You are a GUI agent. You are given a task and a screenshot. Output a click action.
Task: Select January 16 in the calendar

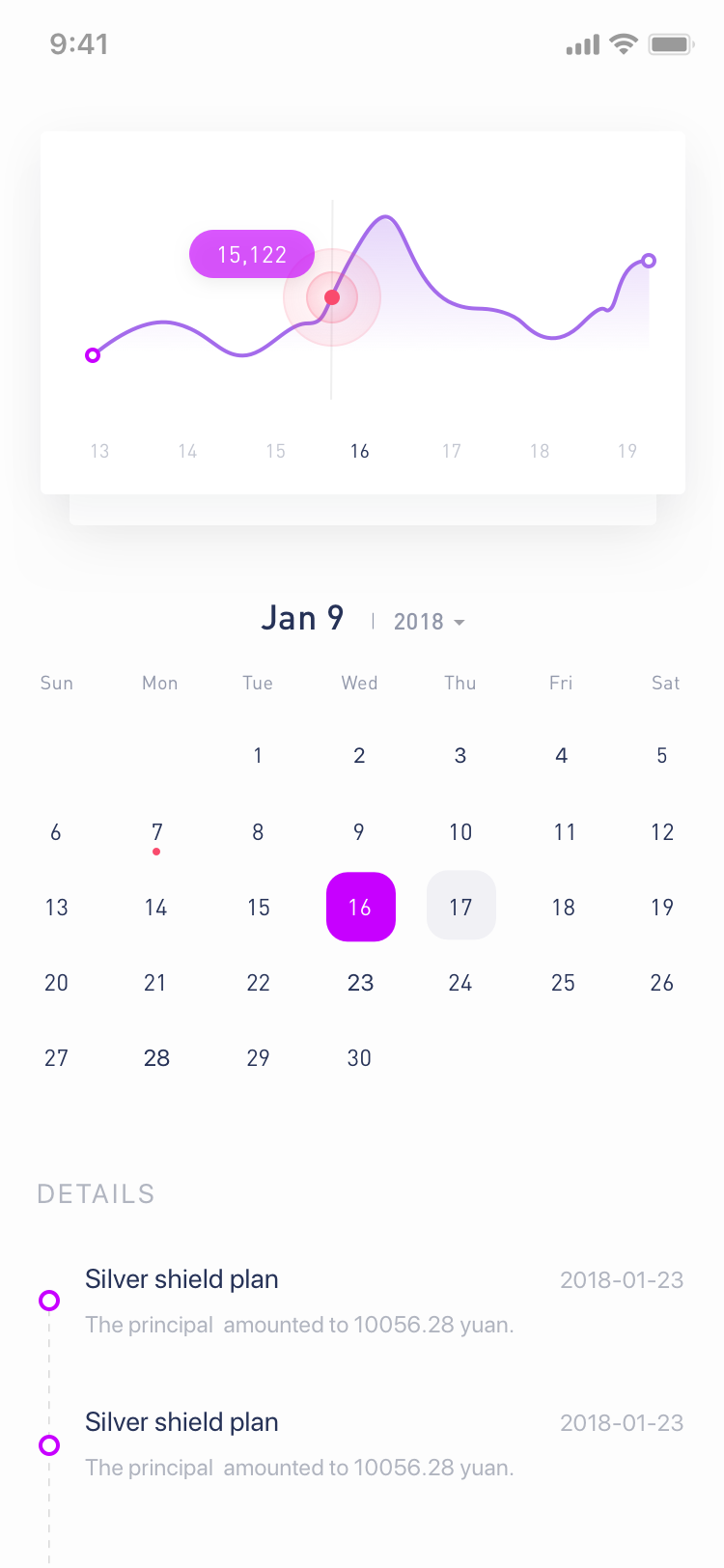tap(361, 907)
